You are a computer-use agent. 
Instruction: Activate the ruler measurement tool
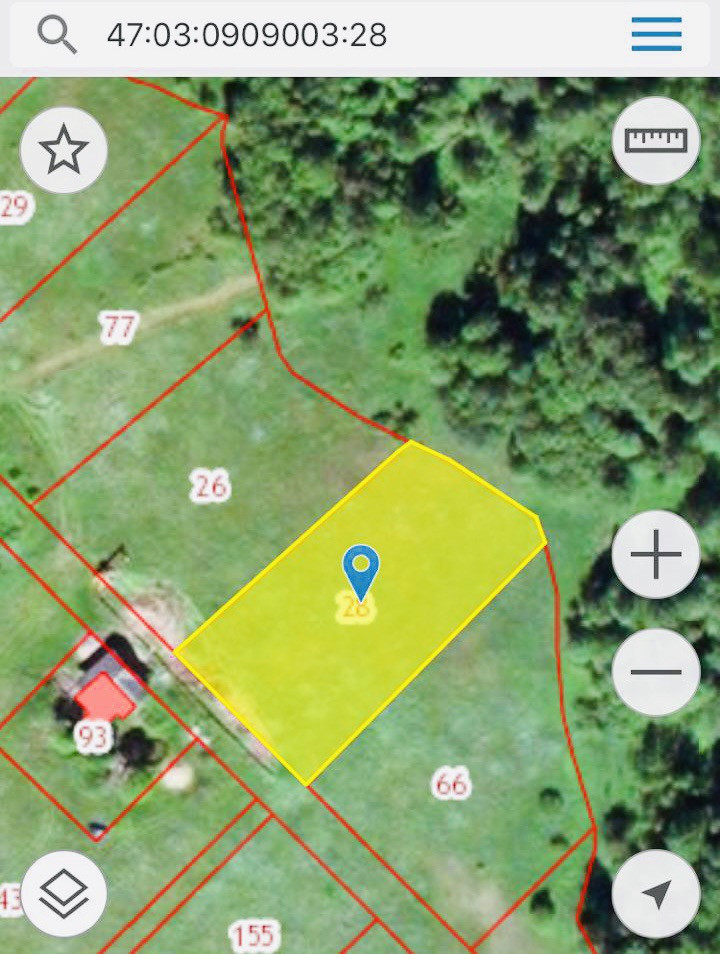(656, 140)
